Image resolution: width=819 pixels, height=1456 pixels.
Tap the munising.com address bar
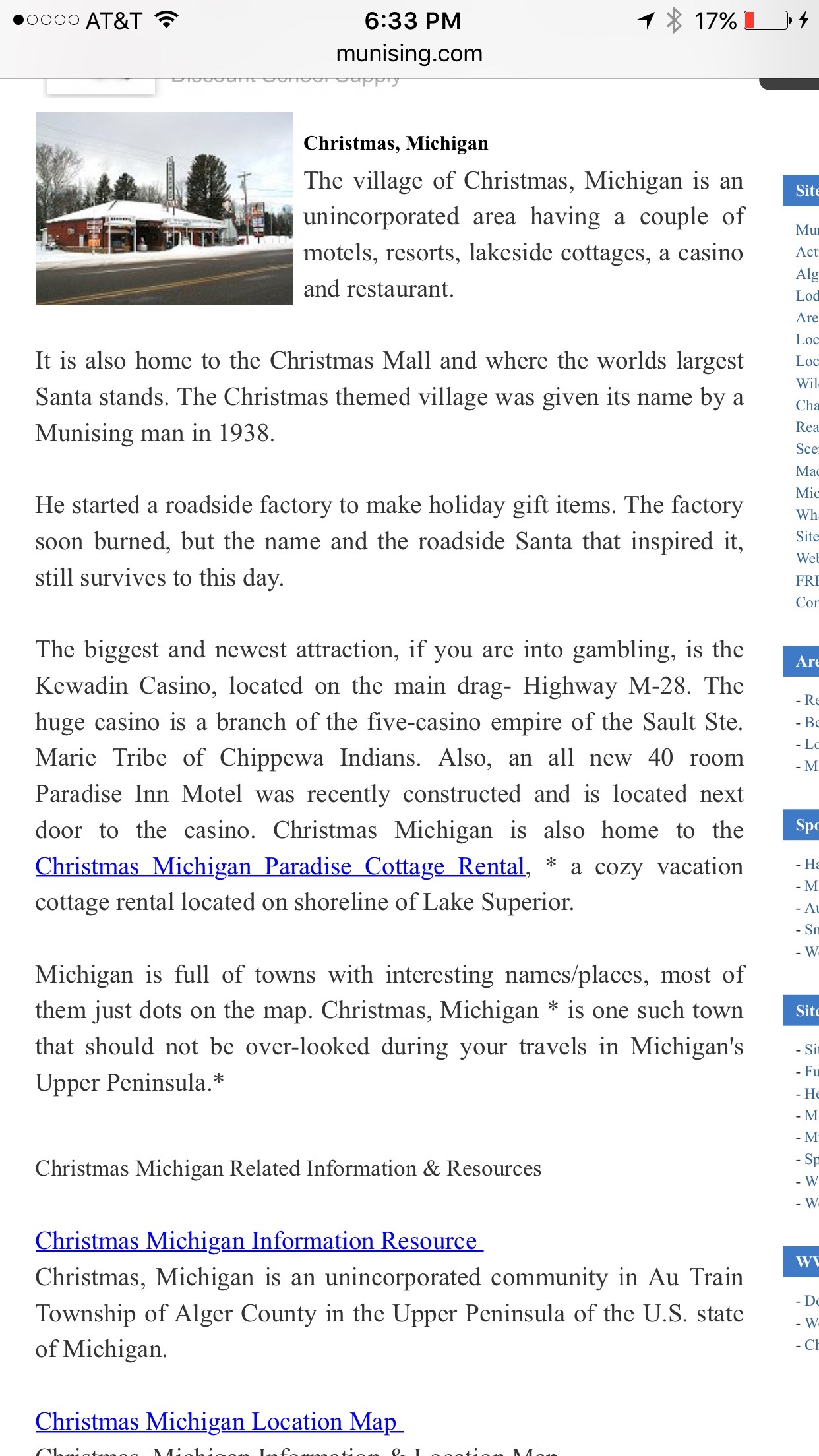[x=409, y=53]
